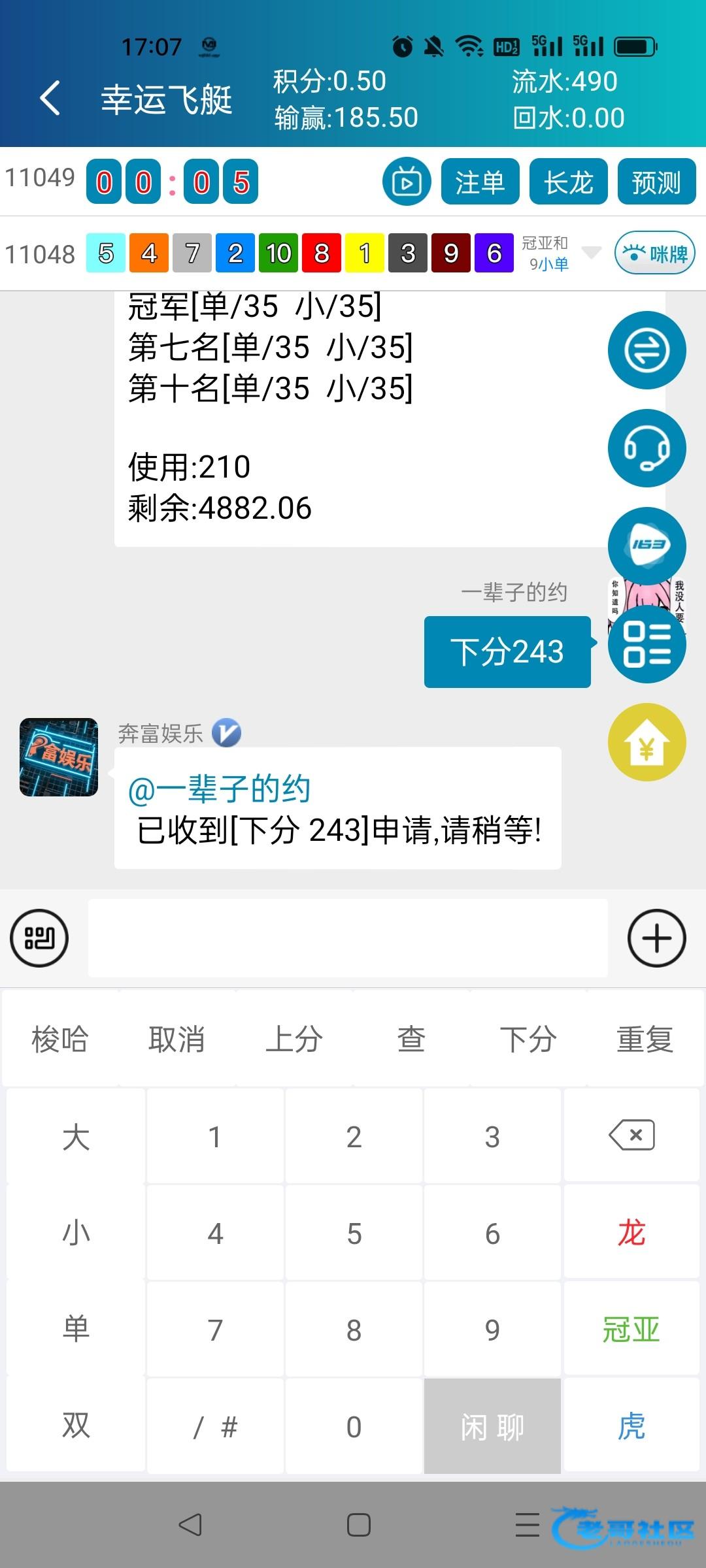The width and height of the screenshot is (706, 1568).
Task: Tap the 梭哈 all-in shortcut
Action: [x=60, y=1039]
